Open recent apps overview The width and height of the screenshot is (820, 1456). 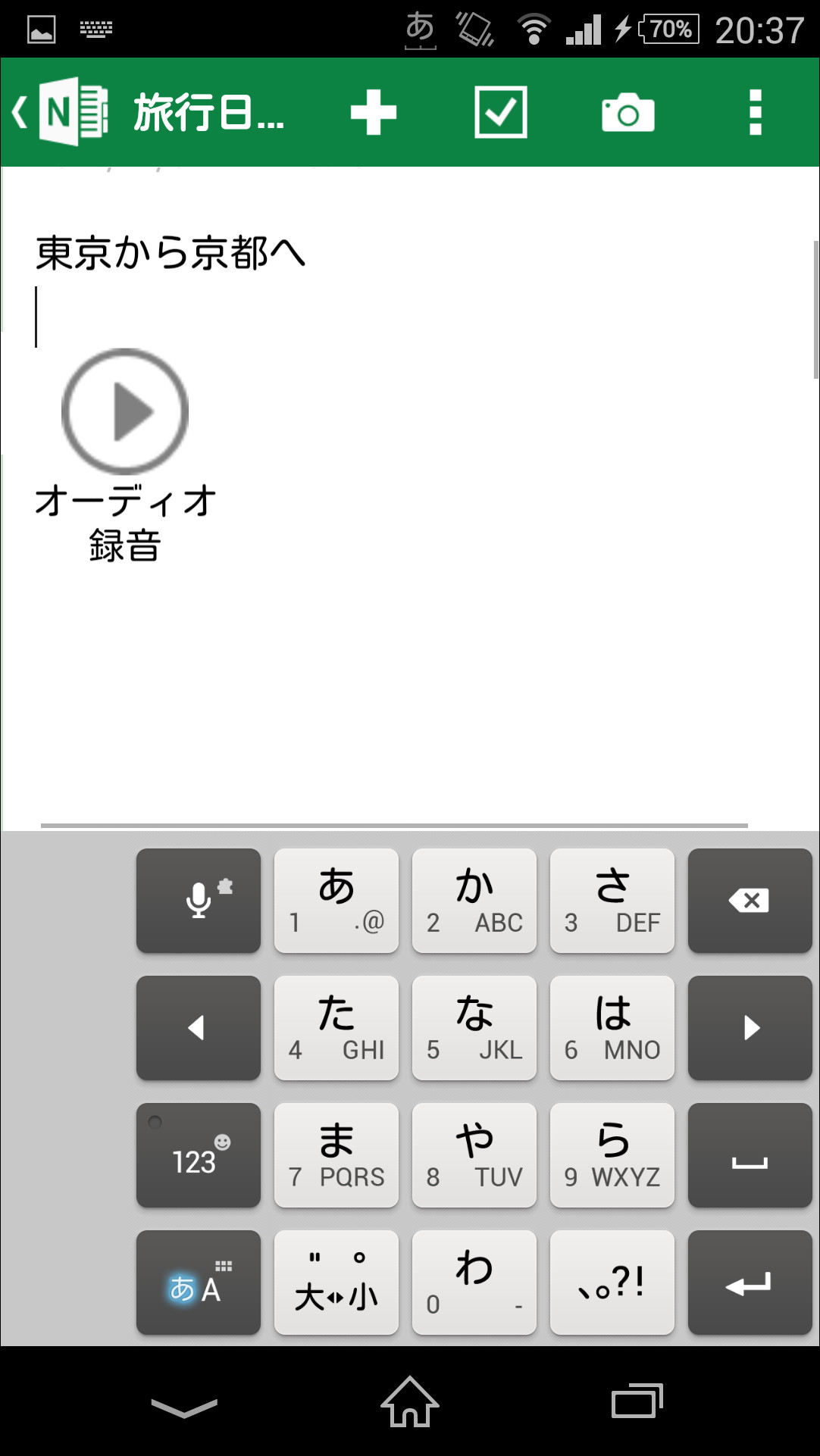pos(637,1405)
